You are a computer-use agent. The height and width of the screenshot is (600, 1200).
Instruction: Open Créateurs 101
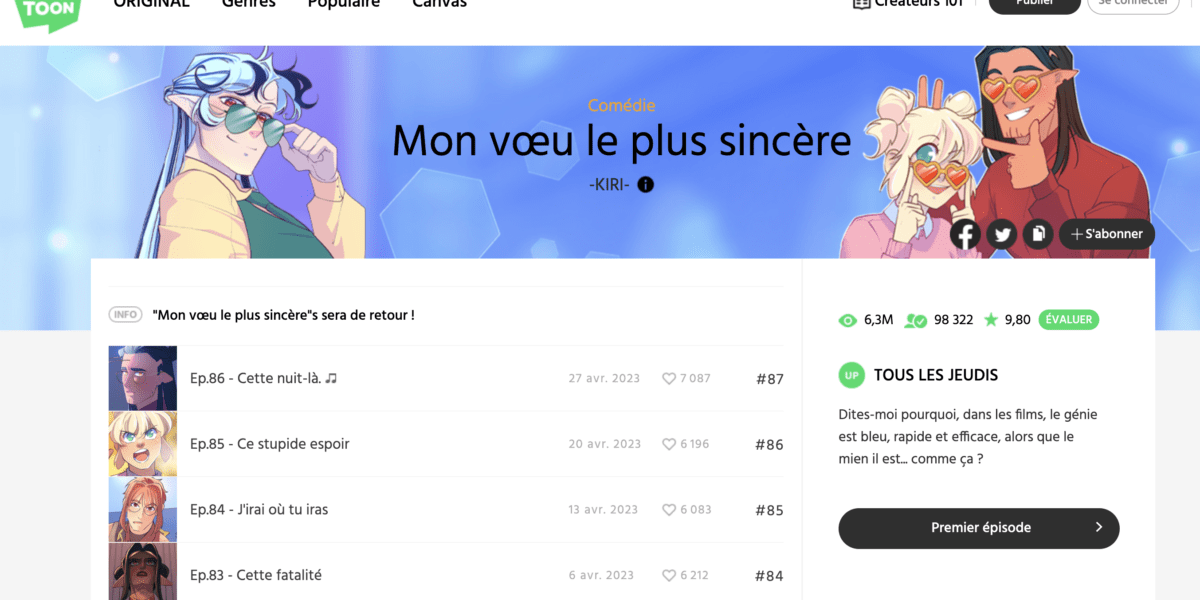click(x=908, y=5)
